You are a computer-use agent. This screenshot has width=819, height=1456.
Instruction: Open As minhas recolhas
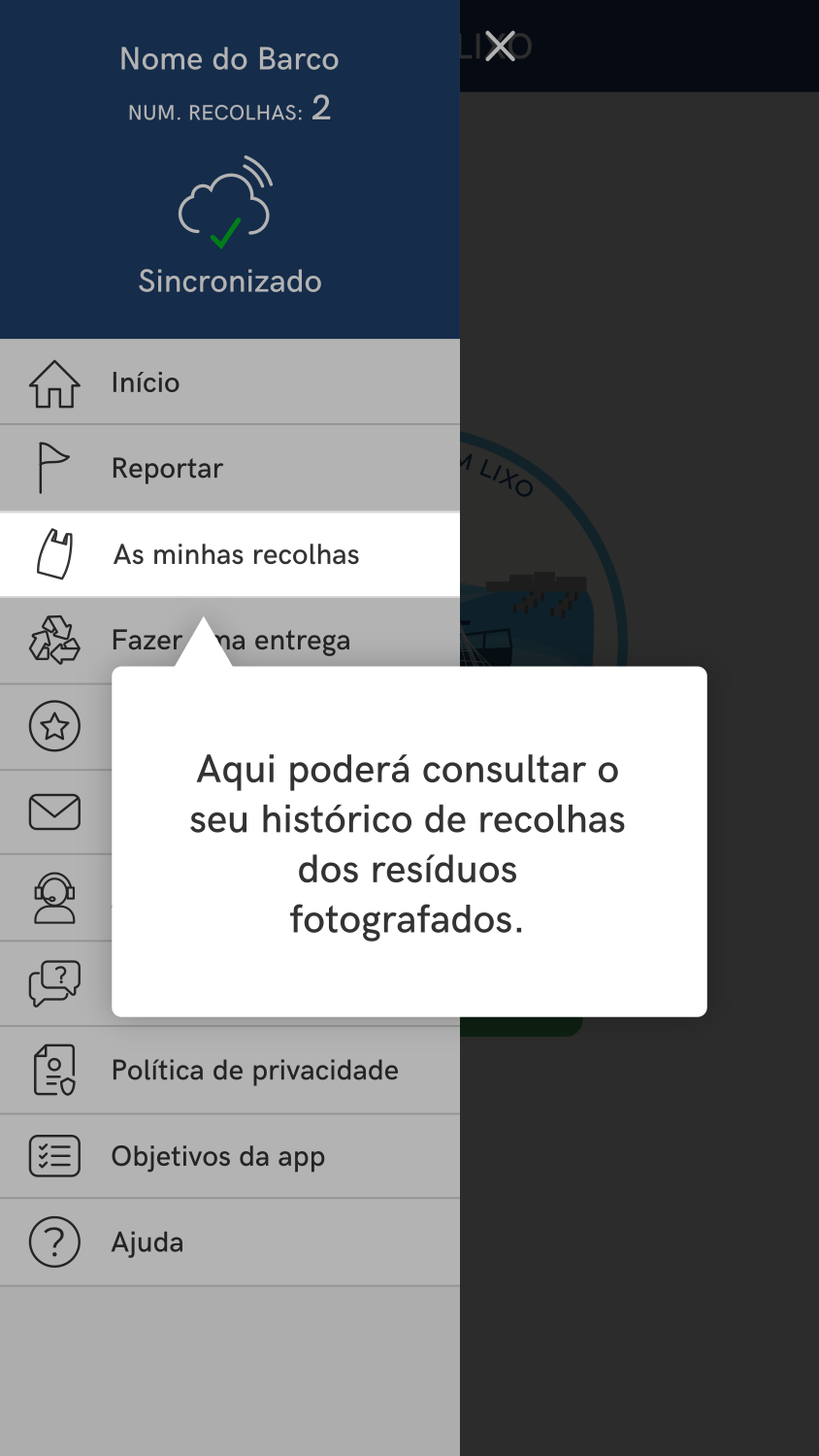tap(236, 554)
